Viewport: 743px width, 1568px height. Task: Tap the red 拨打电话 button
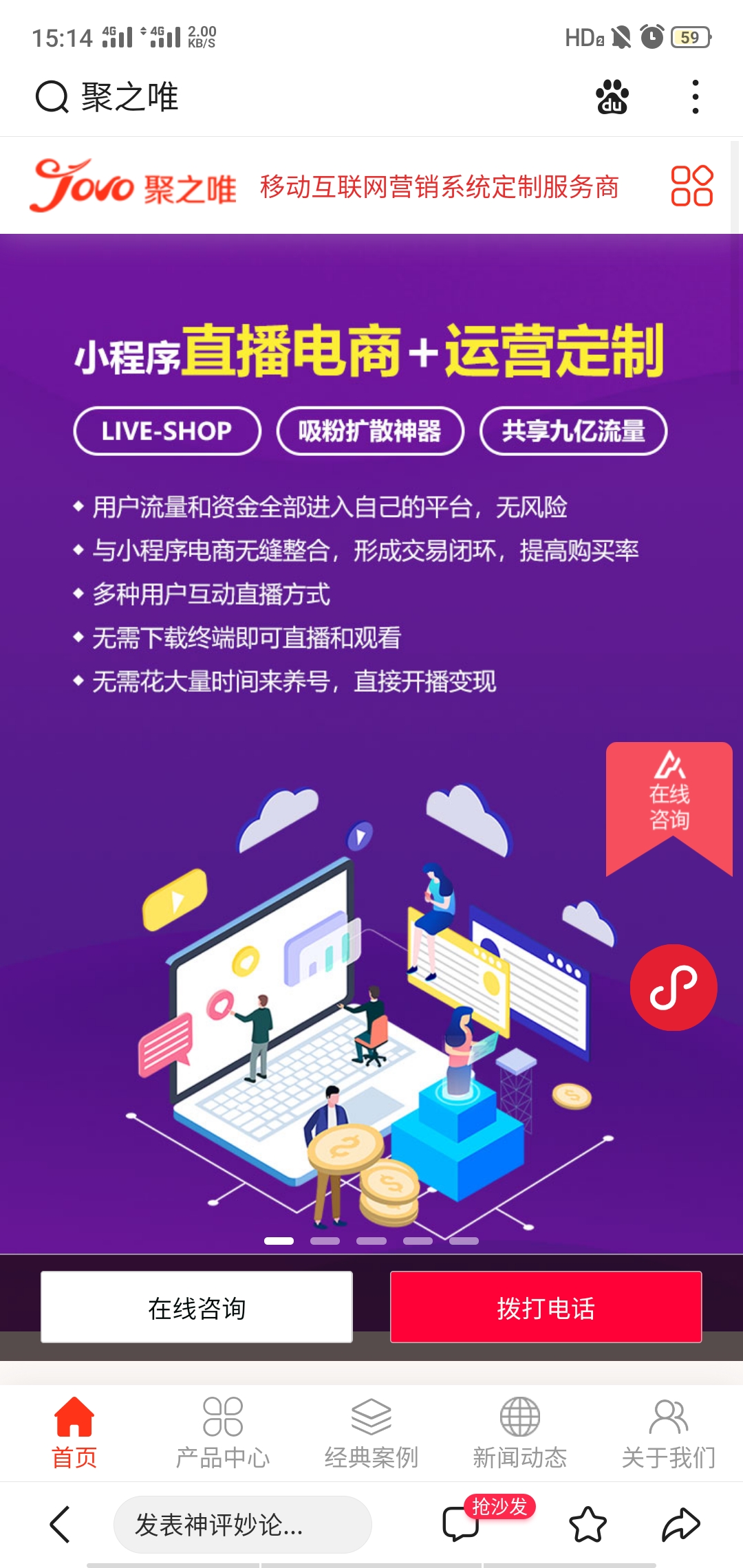(546, 1307)
